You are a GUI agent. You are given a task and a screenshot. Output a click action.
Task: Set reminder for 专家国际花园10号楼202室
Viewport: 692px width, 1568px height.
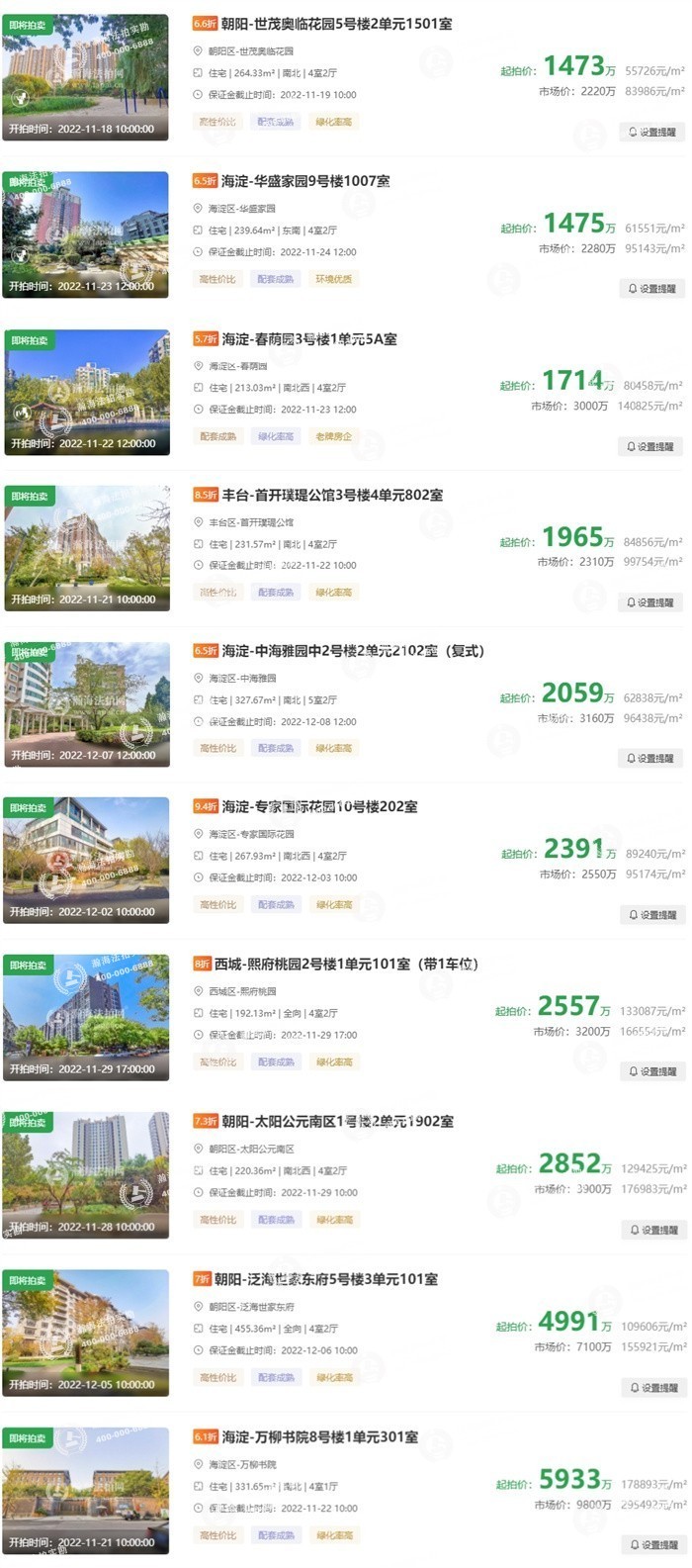coord(652,915)
